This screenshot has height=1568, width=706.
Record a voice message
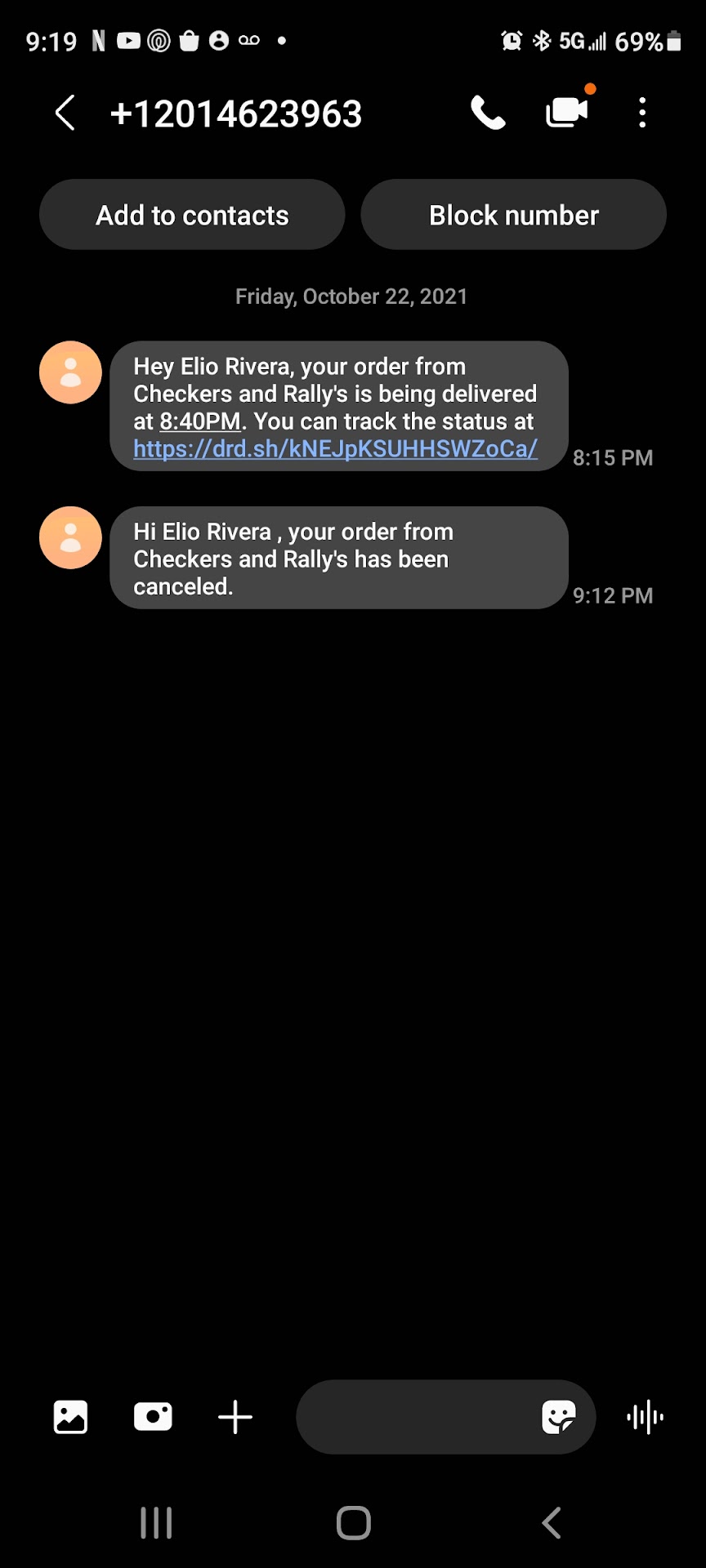click(x=645, y=1417)
